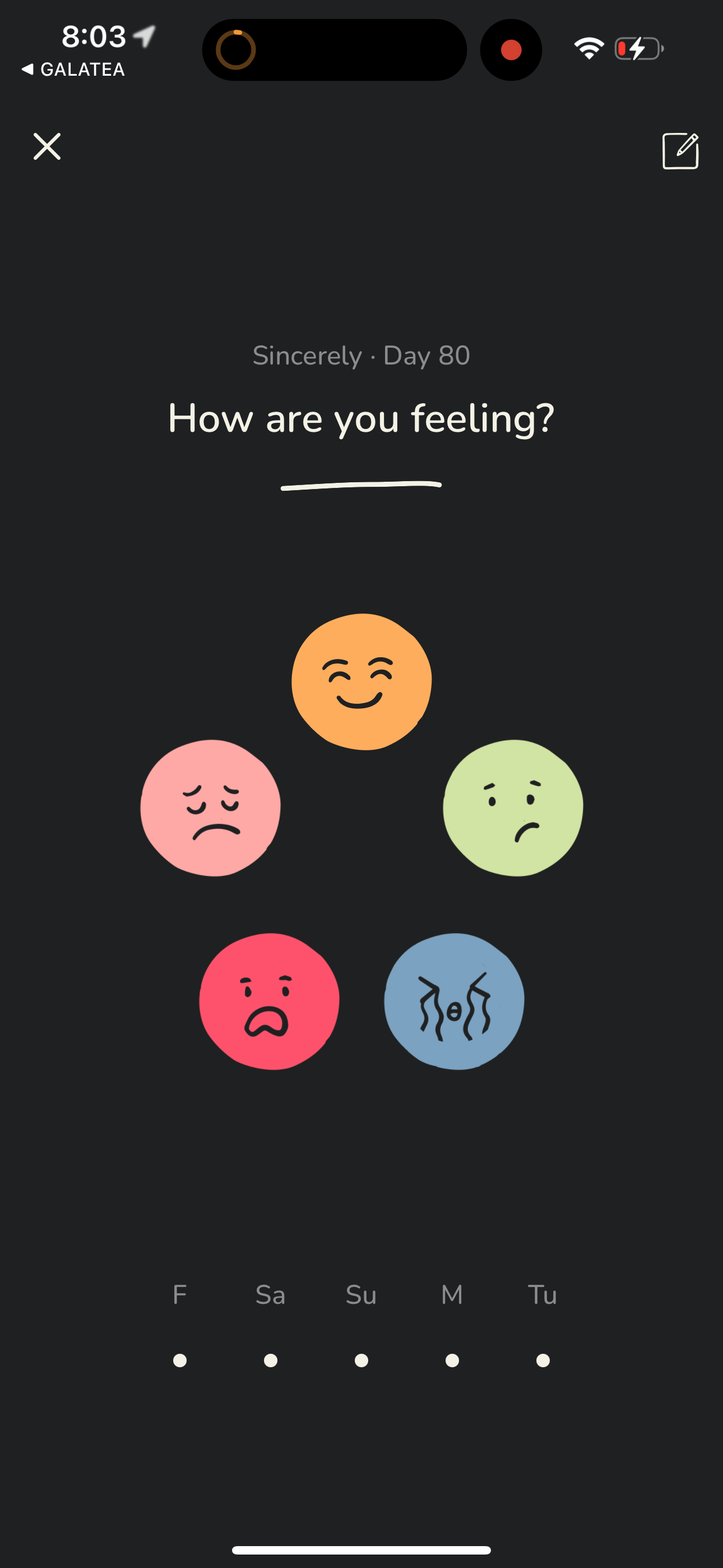
Task: Return to GALATEA via the back label
Action: (x=73, y=70)
